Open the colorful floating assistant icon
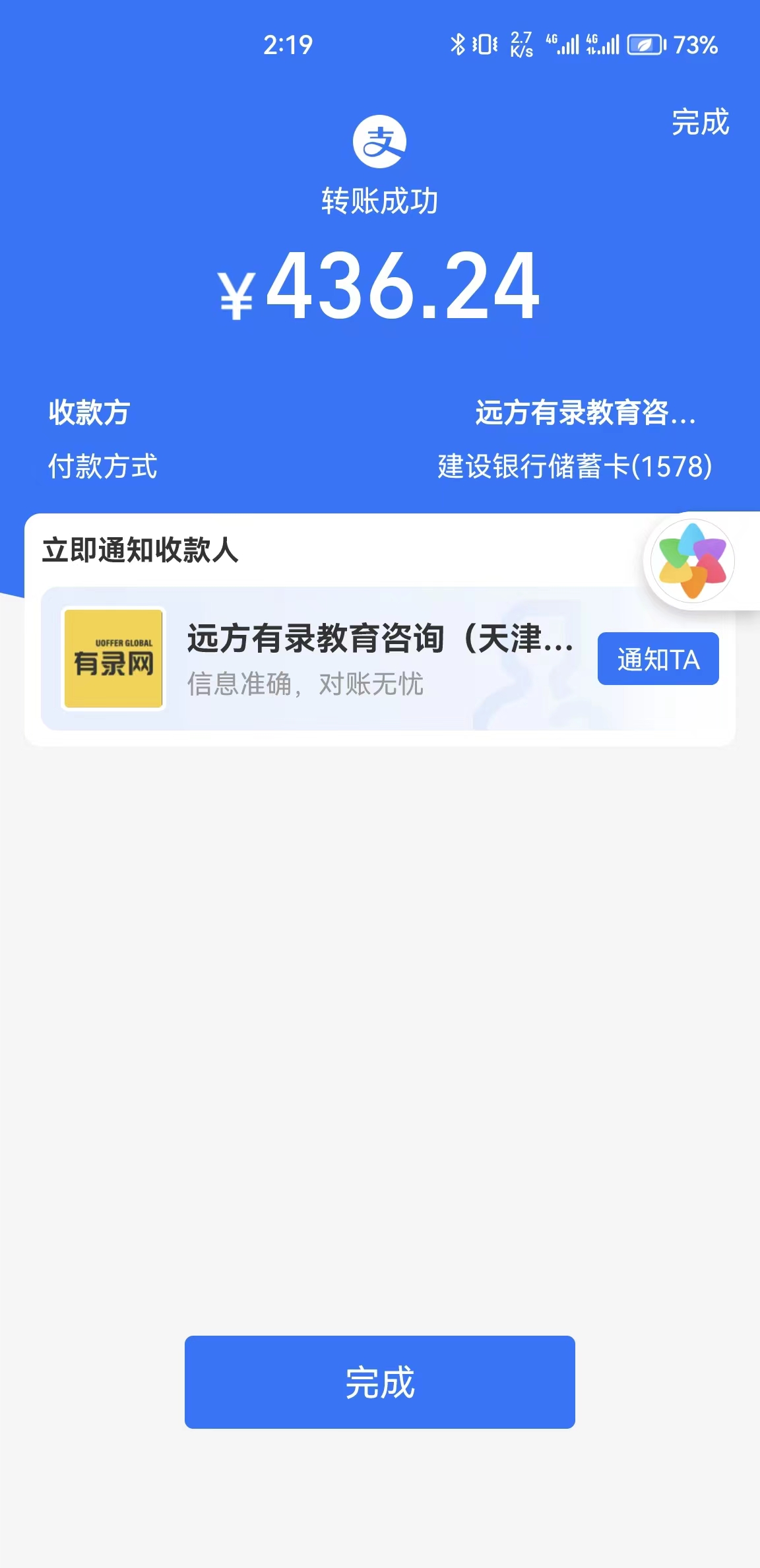The height and width of the screenshot is (1568, 760). coord(692,561)
